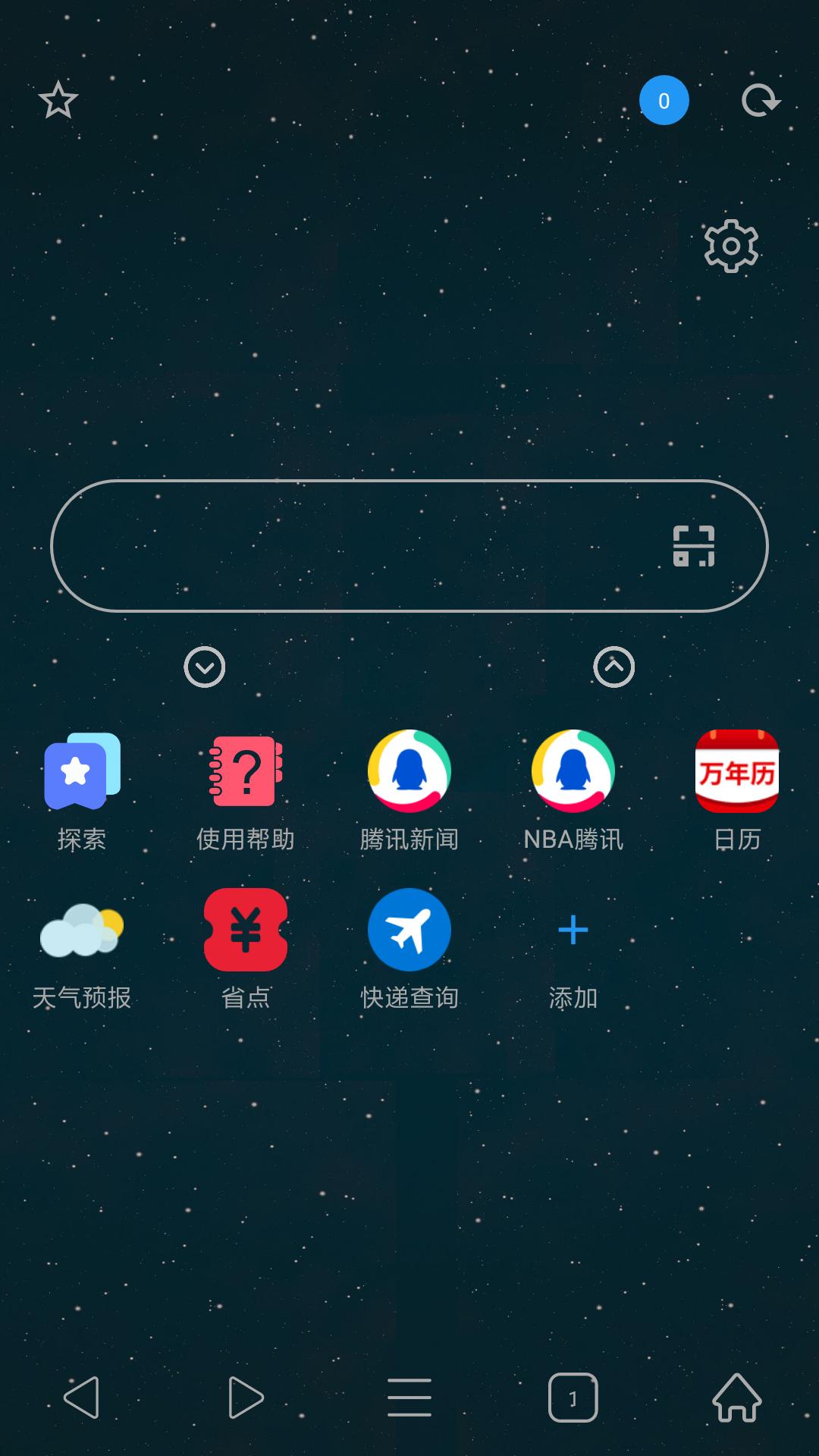Open the 腾讯新闻 news shortcut

click(x=409, y=772)
